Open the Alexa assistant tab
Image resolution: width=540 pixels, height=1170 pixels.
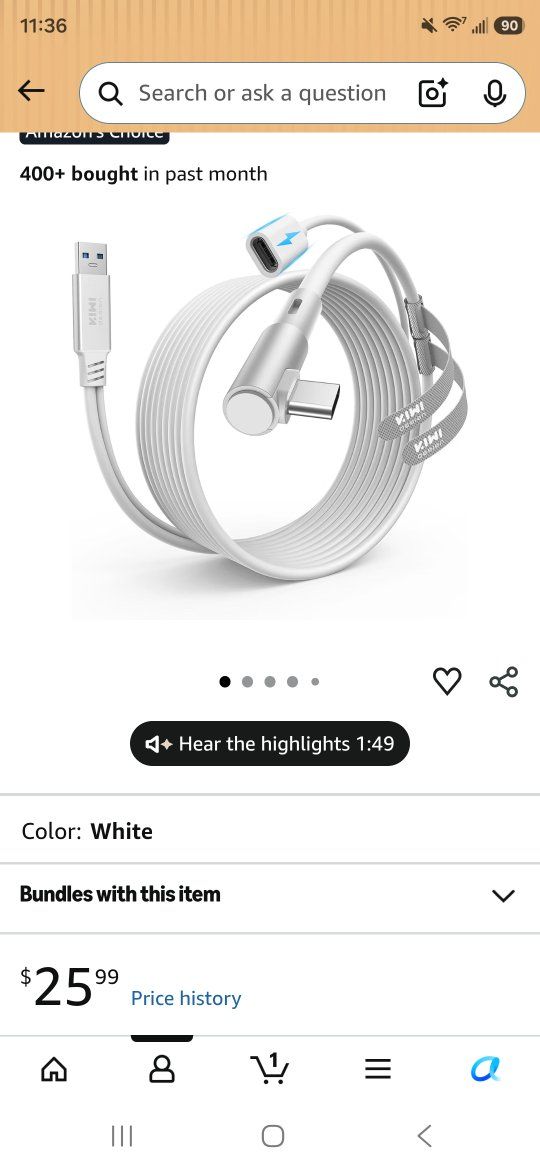486,1069
